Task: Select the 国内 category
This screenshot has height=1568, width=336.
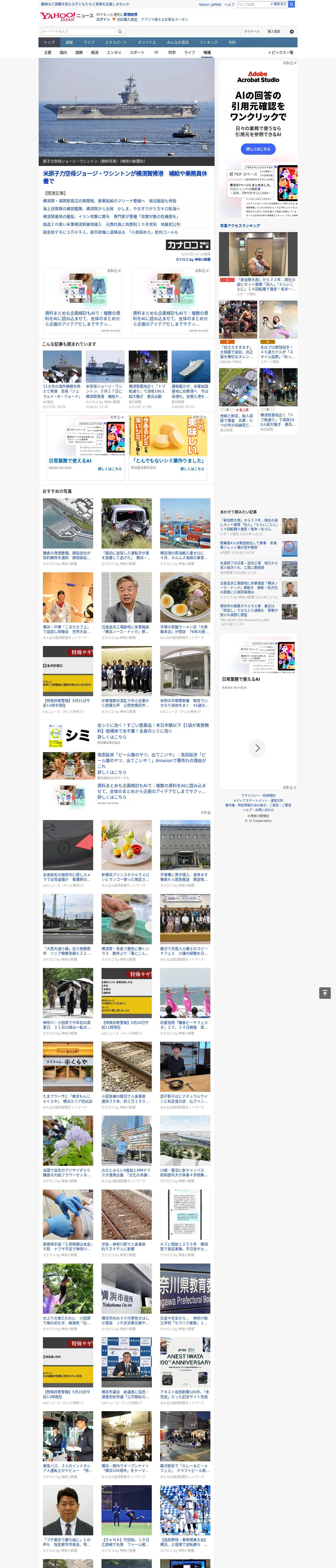Action: (x=63, y=52)
